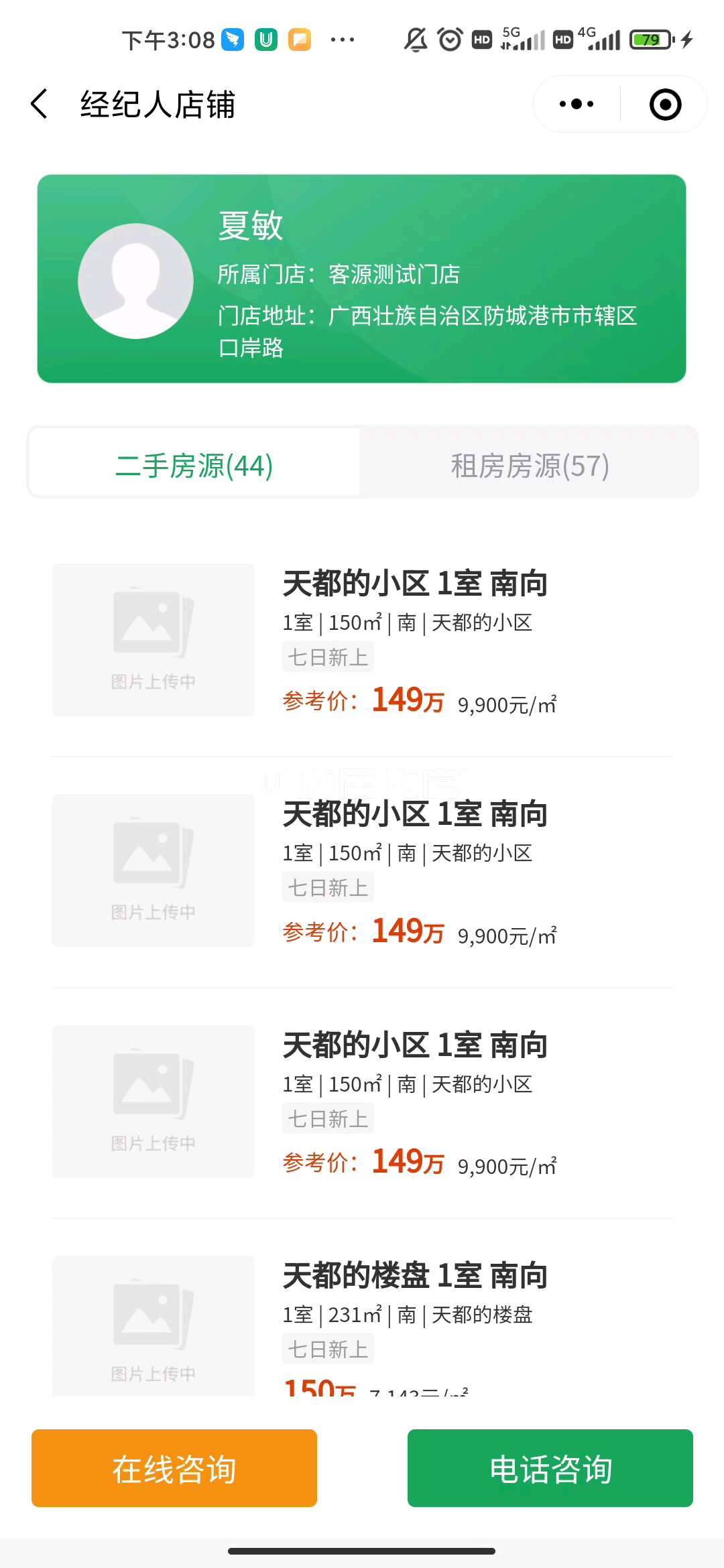Image resolution: width=724 pixels, height=1568 pixels.
Task: Tap 在线咨询 to chat online
Action: [x=174, y=1469]
